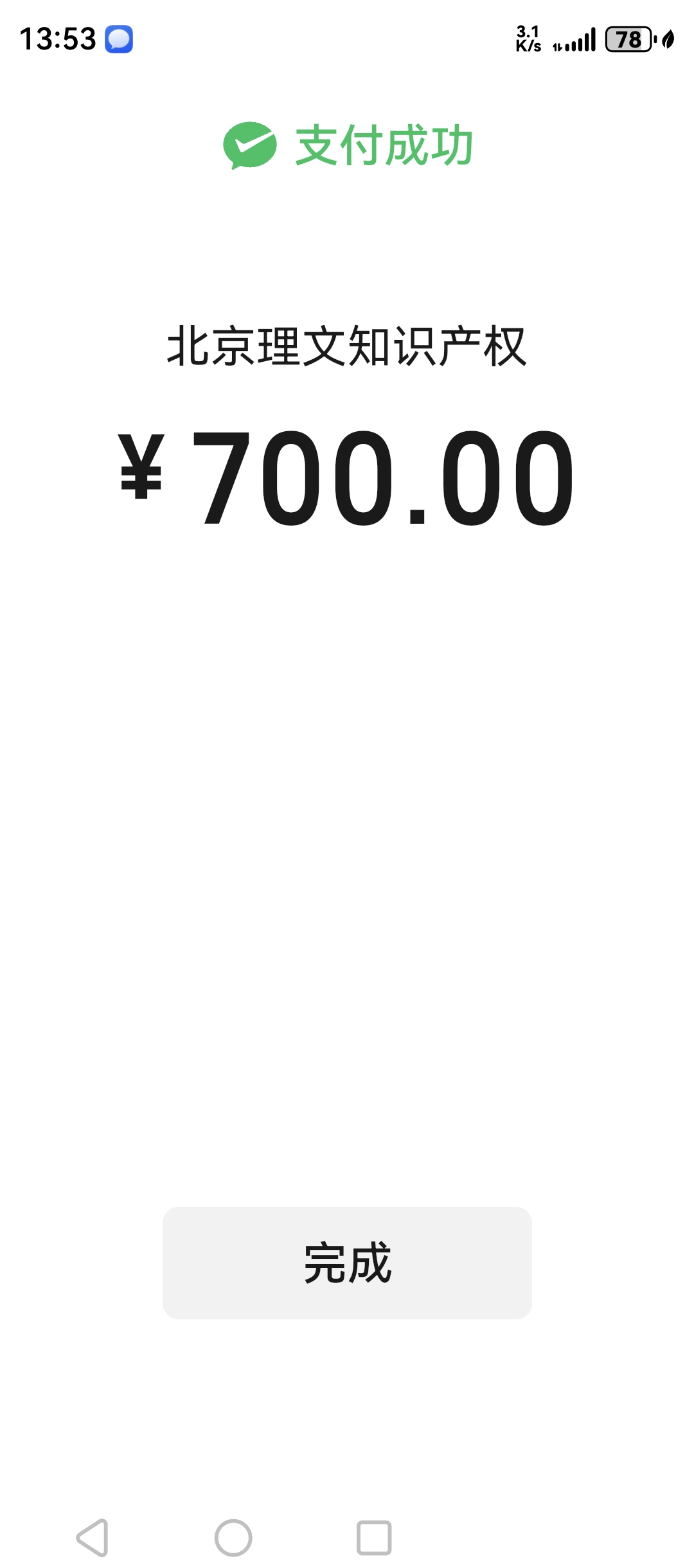Go back using the system back button
This screenshot has height=1568, width=694.
click(93, 1537)
